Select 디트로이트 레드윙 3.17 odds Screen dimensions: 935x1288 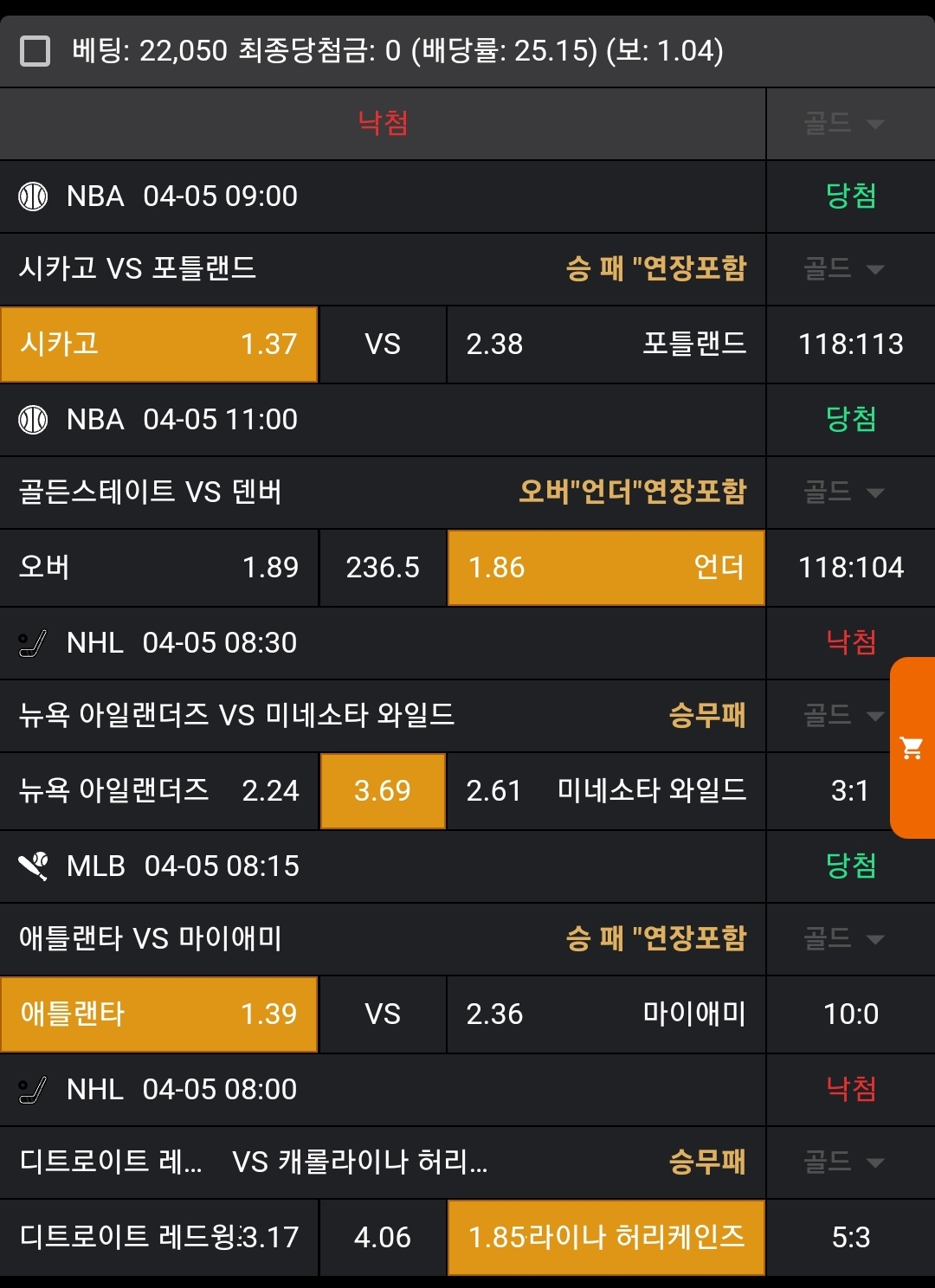click(x=159, y=1238)
